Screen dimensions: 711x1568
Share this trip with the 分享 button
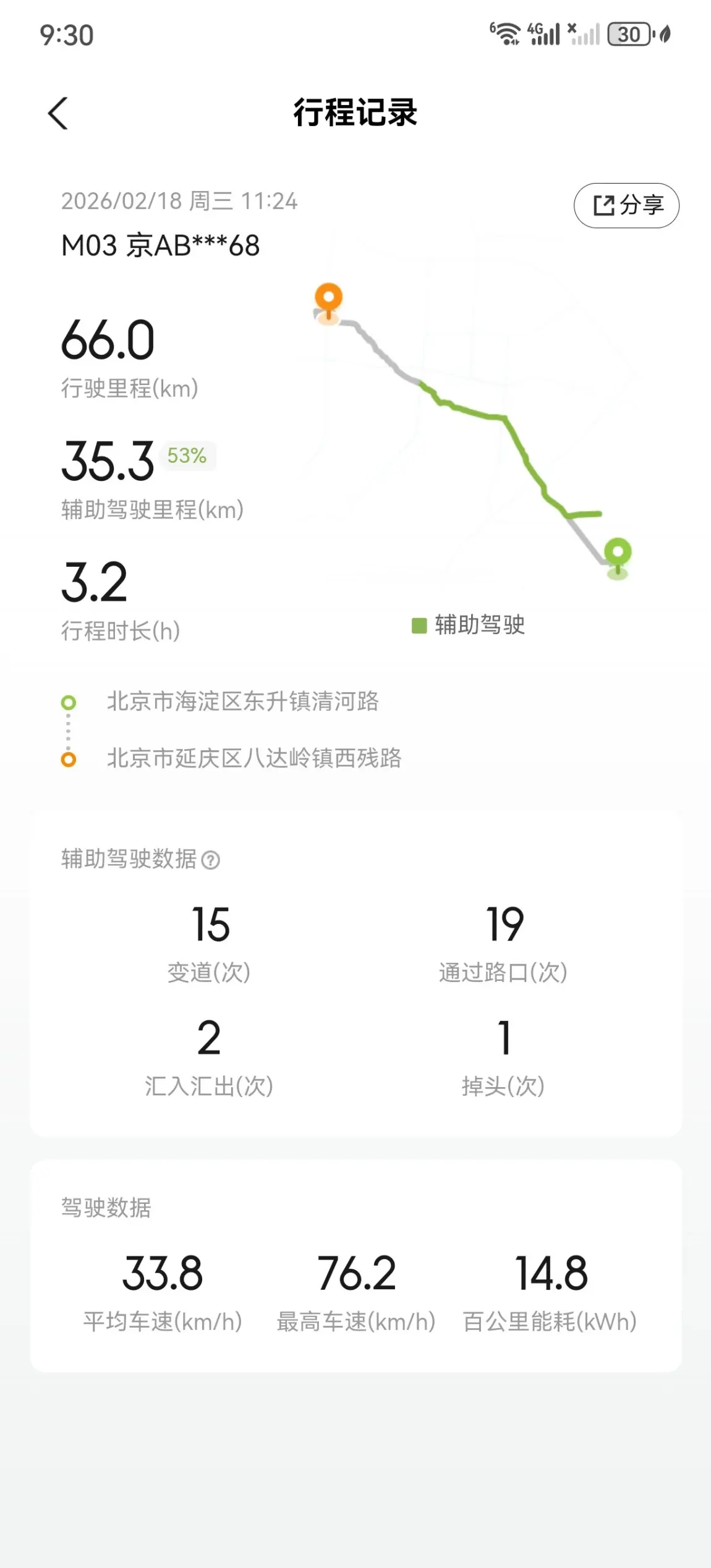tap(626, 205)
